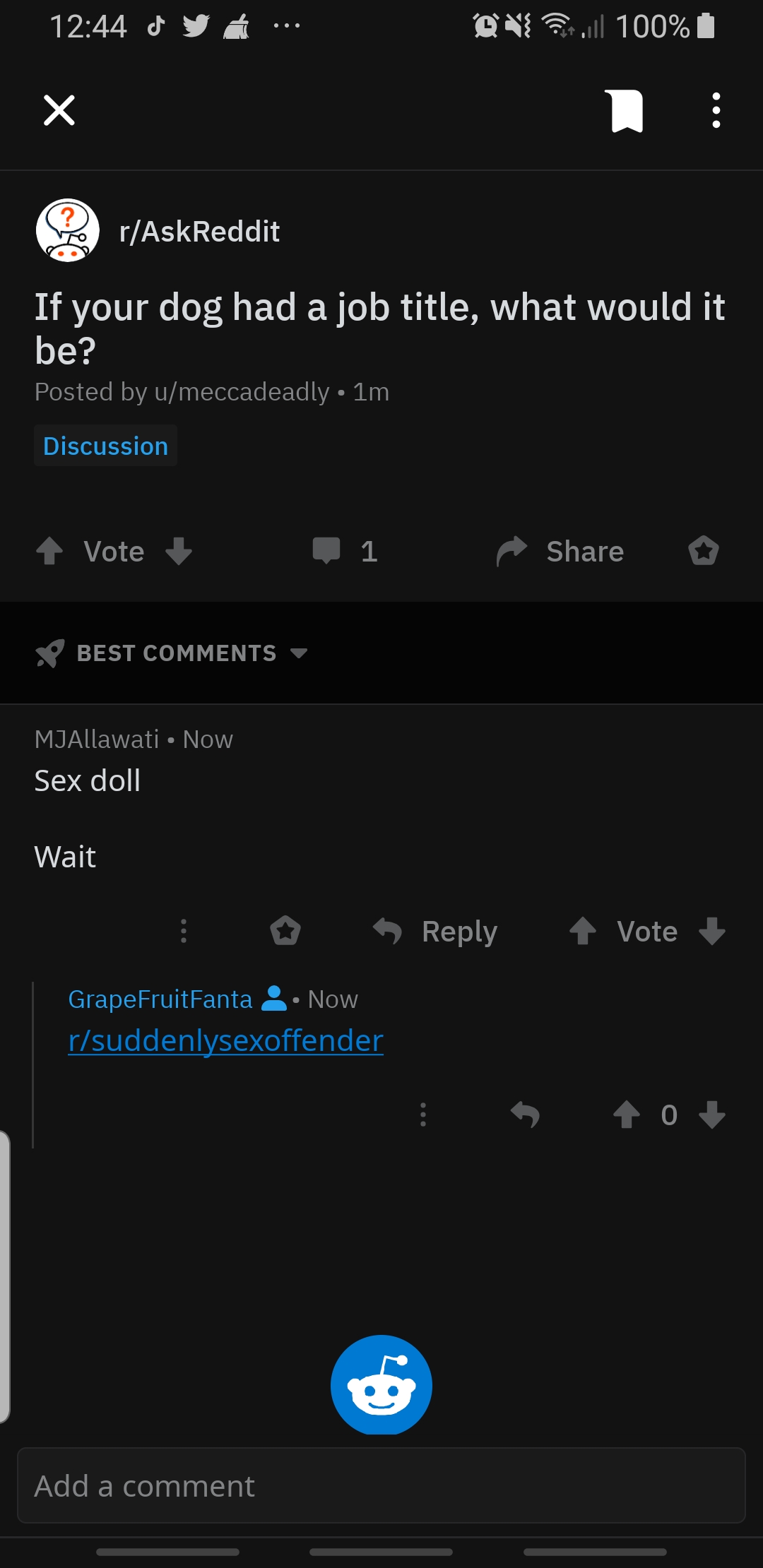The height and width of the screenshot is (1568, 763).
Task: Upvote the AskReddit post
Action: pos(50,551)
